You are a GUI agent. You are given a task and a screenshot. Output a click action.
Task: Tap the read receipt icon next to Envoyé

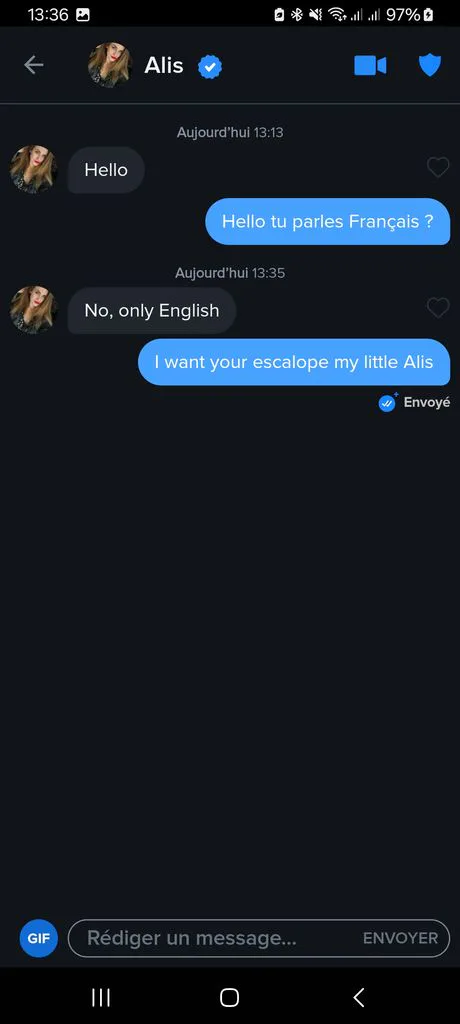pos(387,403)
